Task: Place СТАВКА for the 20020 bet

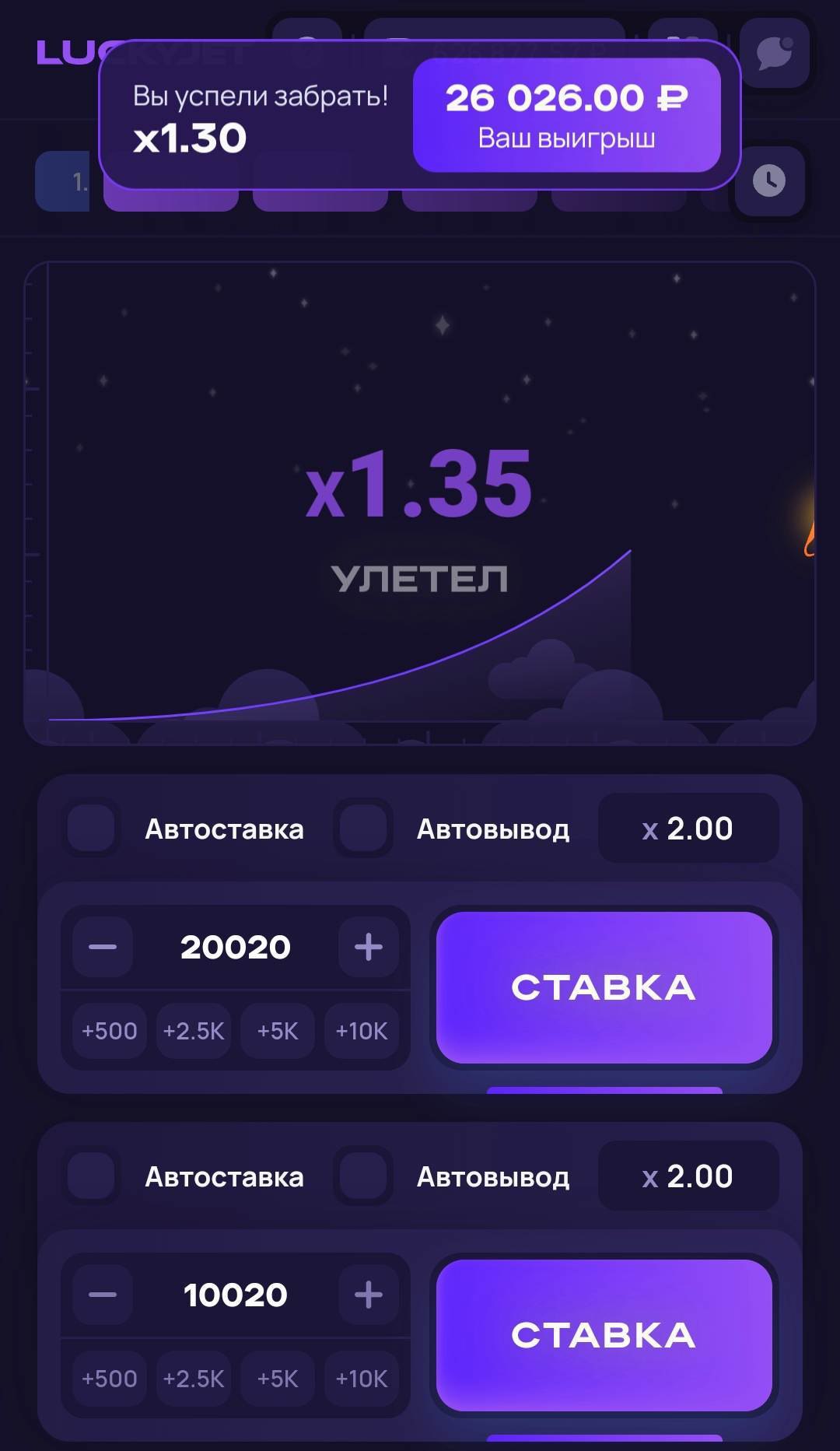Action: pyautogui.click(x=604, y=987)
